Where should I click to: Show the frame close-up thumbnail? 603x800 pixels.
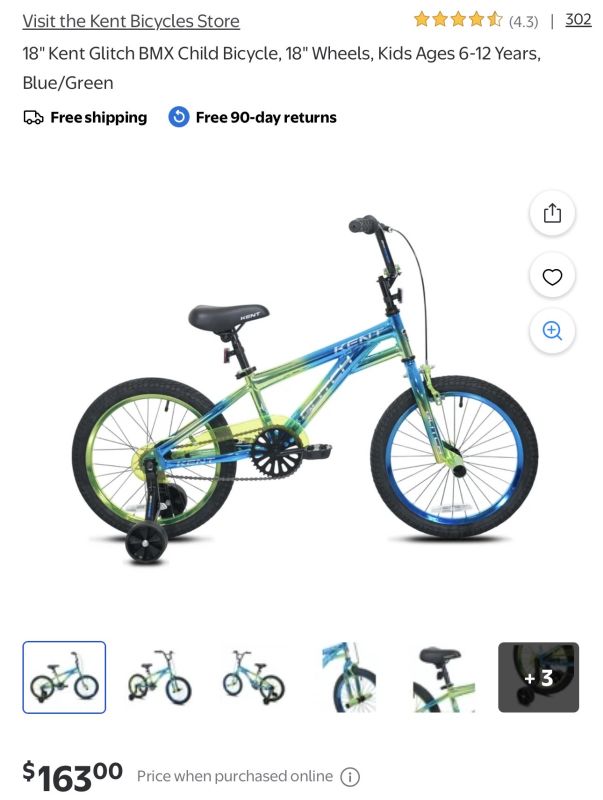[349, 677]
